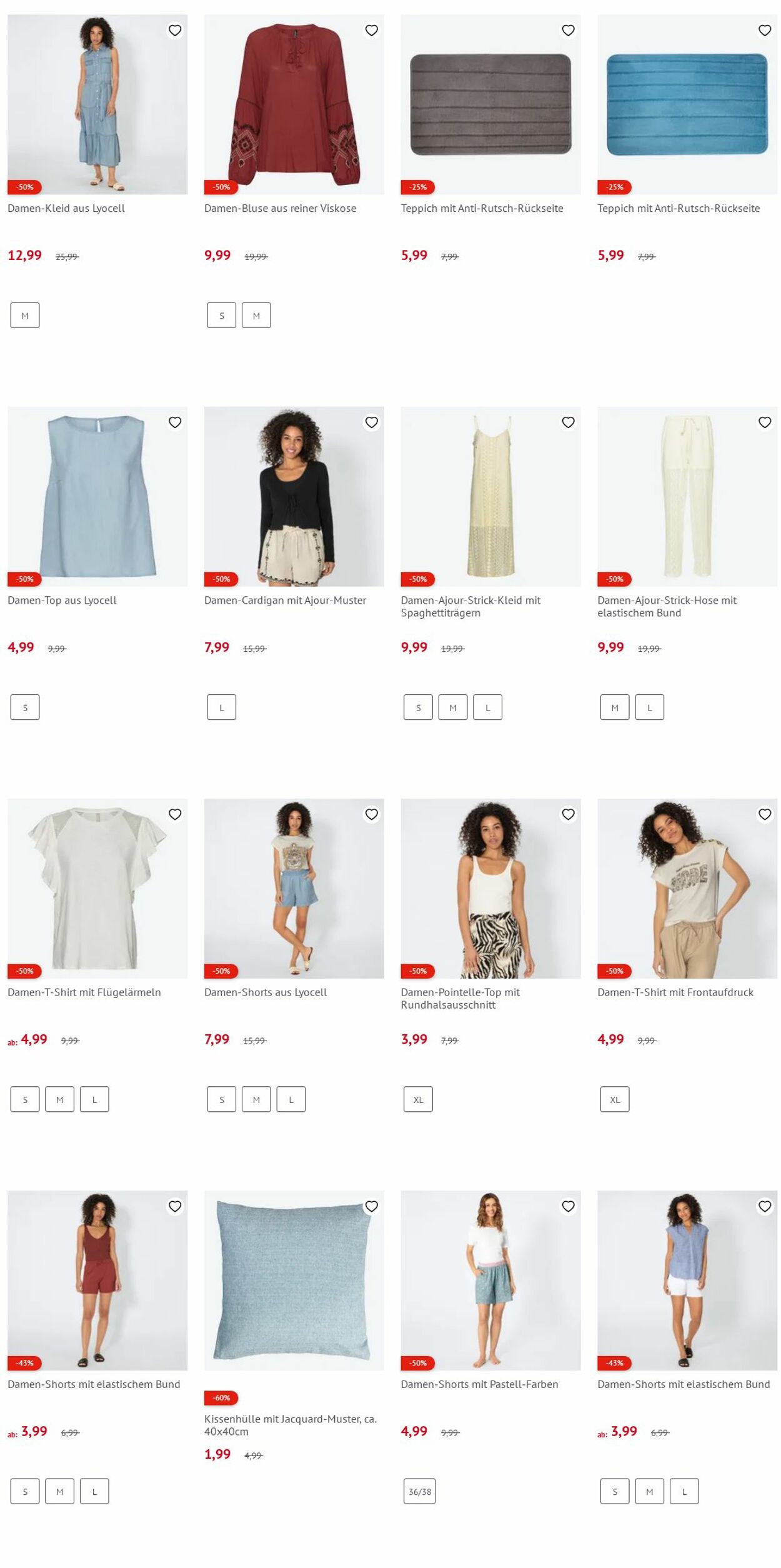
Task: Like the Kissenhülle mit Jacquard-Muster
Action: point(372,1206)
